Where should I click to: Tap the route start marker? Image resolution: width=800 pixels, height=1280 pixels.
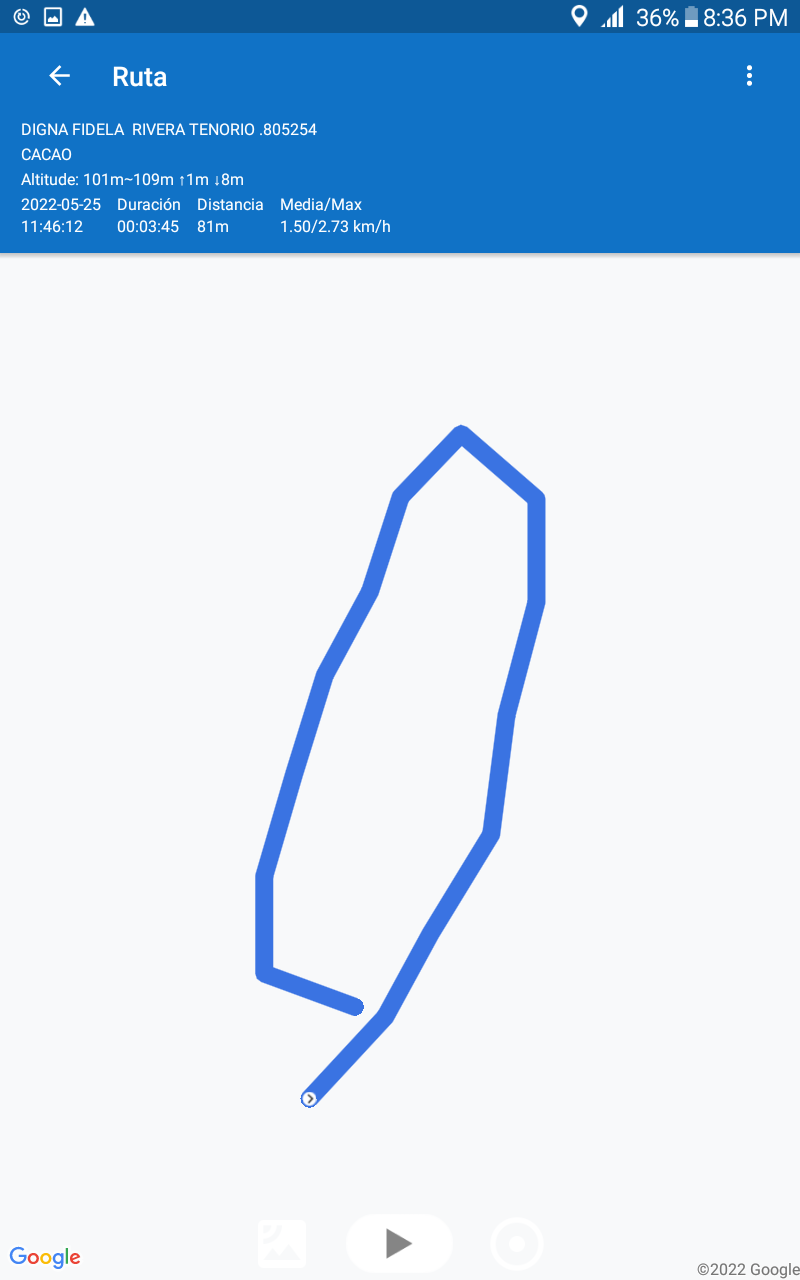coord(309,1099)
